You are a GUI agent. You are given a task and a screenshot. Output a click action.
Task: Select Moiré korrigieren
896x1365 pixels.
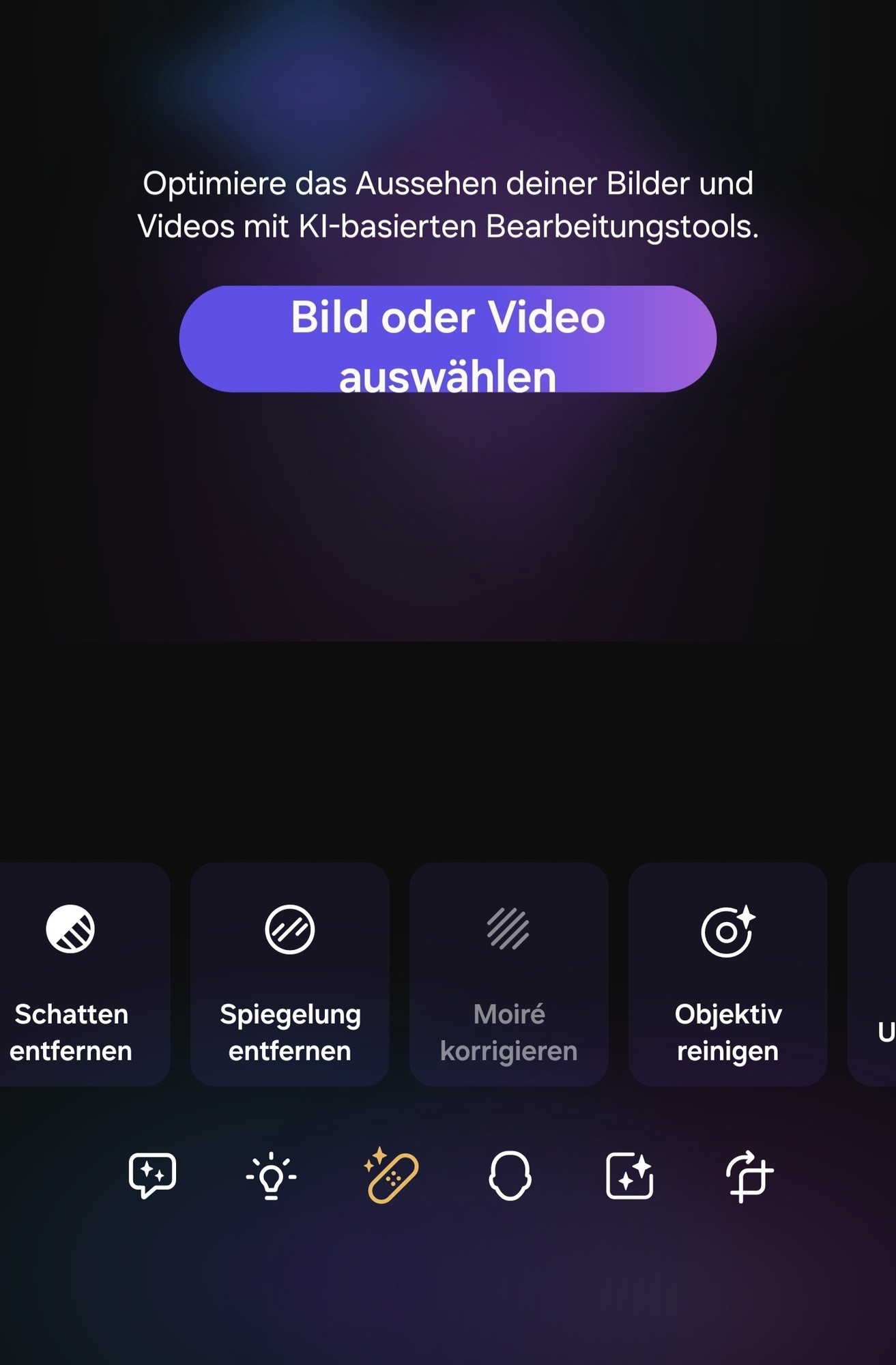(x=509, y=974)
